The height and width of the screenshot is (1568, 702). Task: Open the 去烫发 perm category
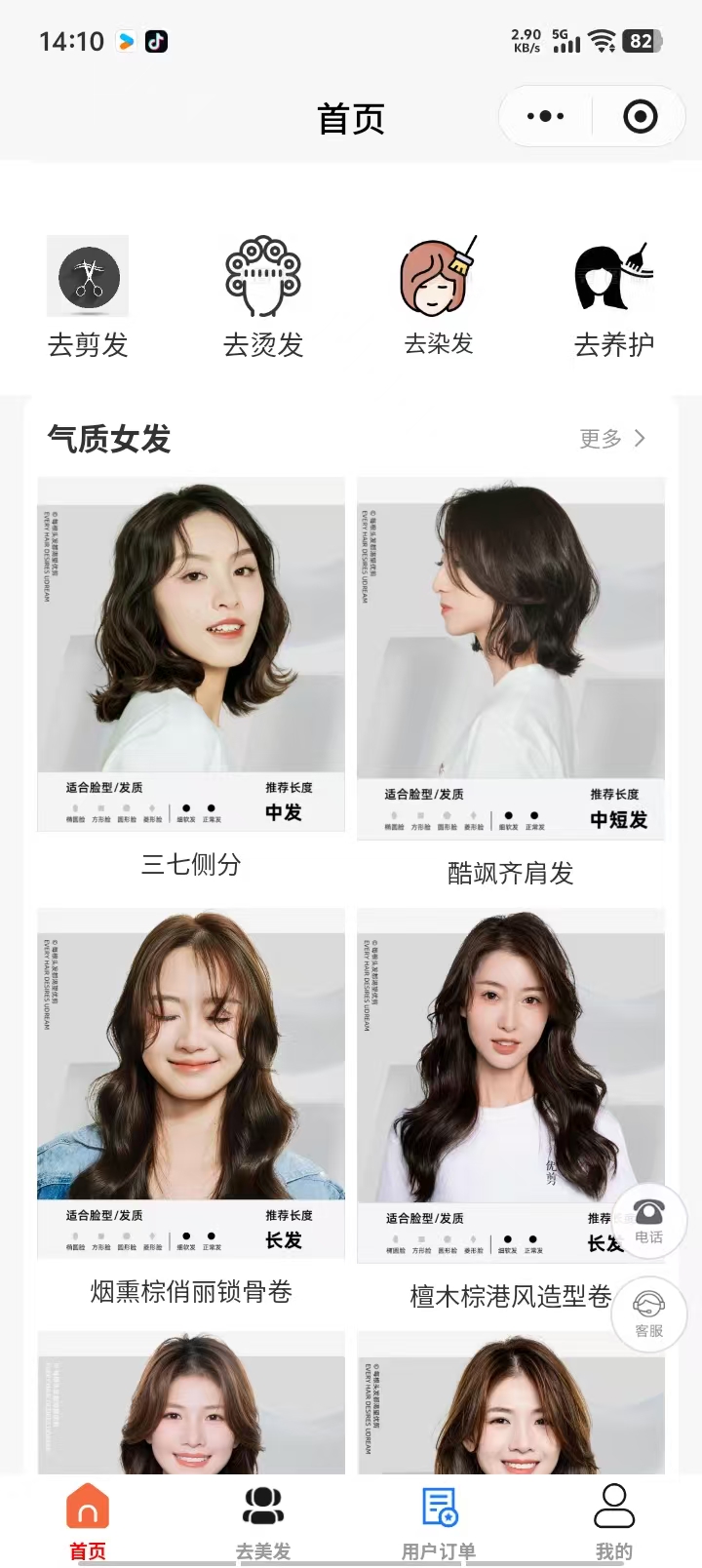coord(263,297)
